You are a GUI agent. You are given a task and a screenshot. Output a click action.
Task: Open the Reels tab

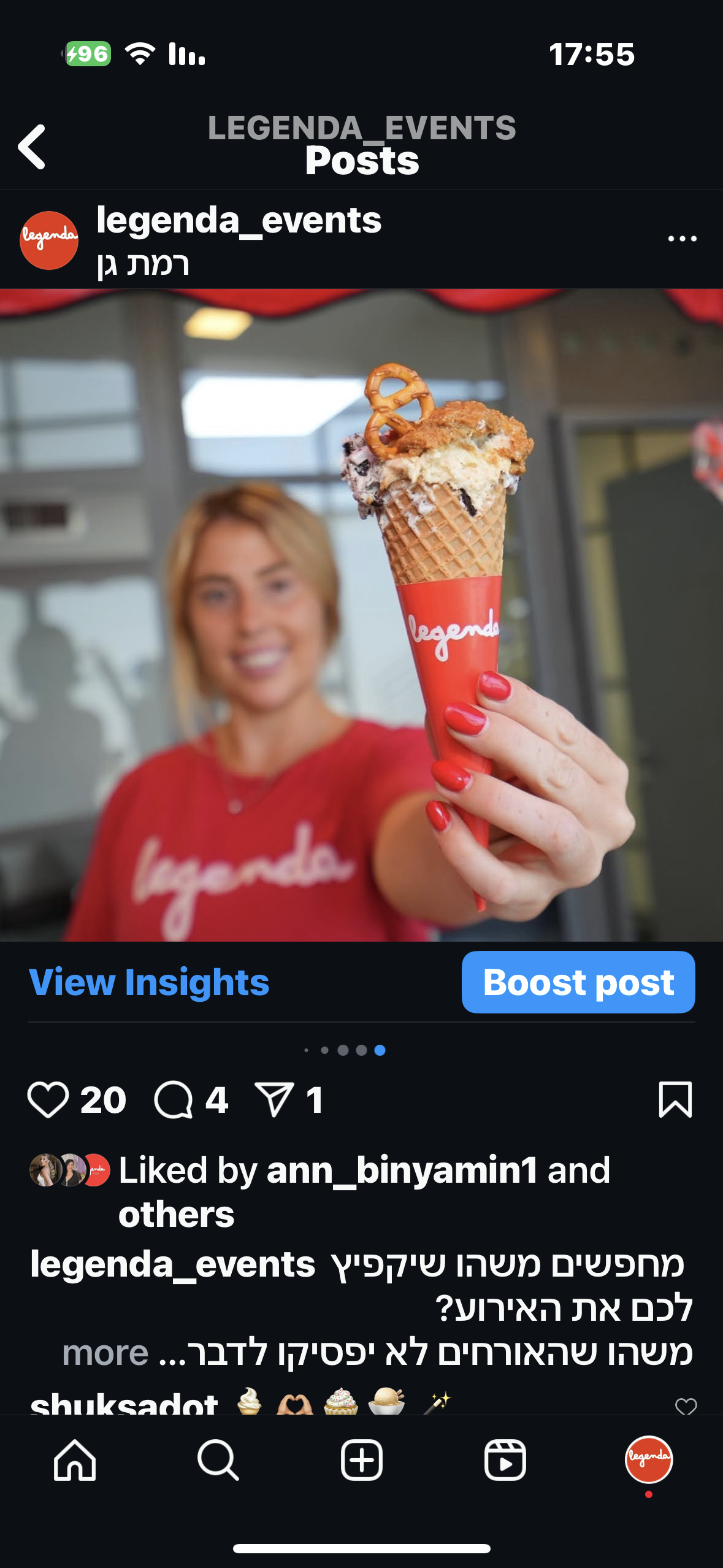[505, 1460]
